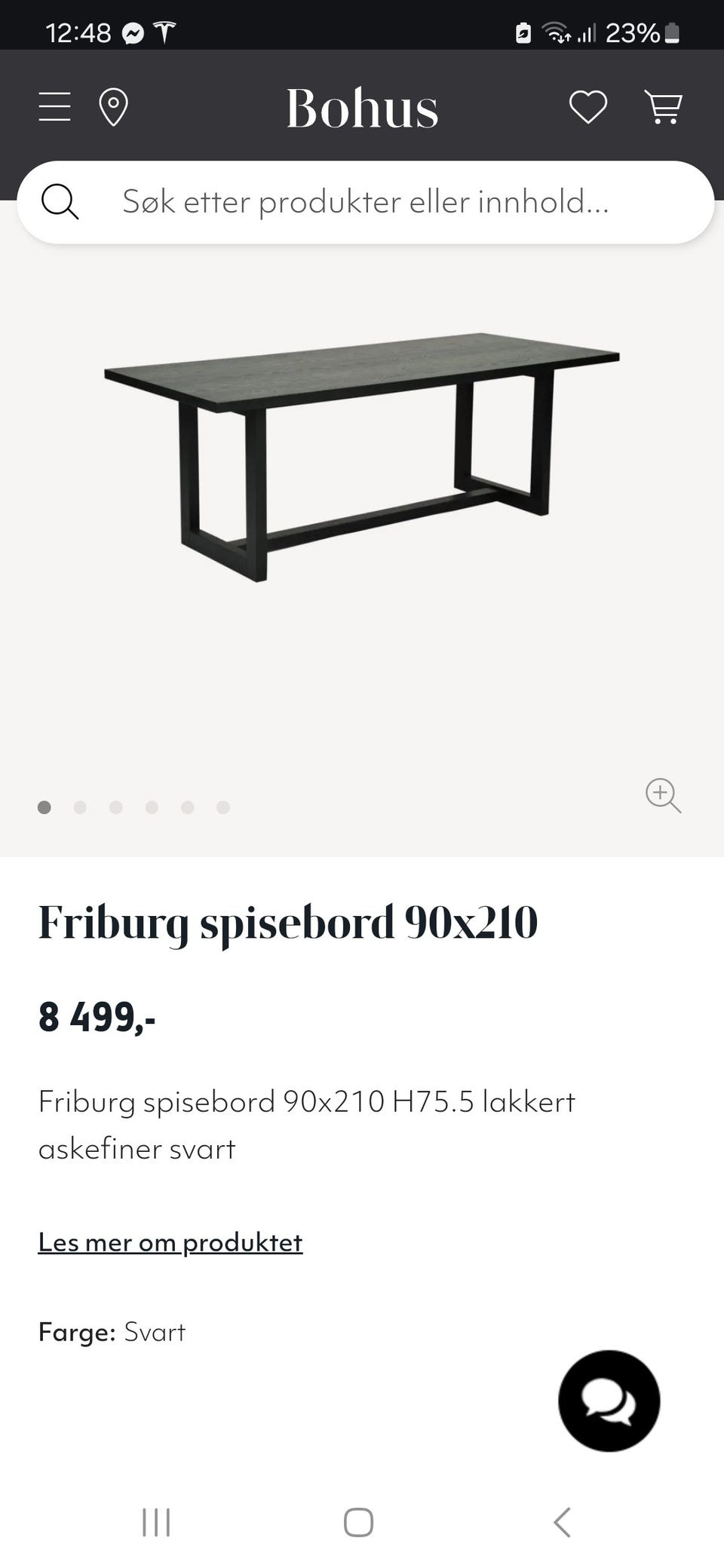Open the wishlist heart icon
The height and width of the screenshot is (1568, 724).
[x=587, y=106]
